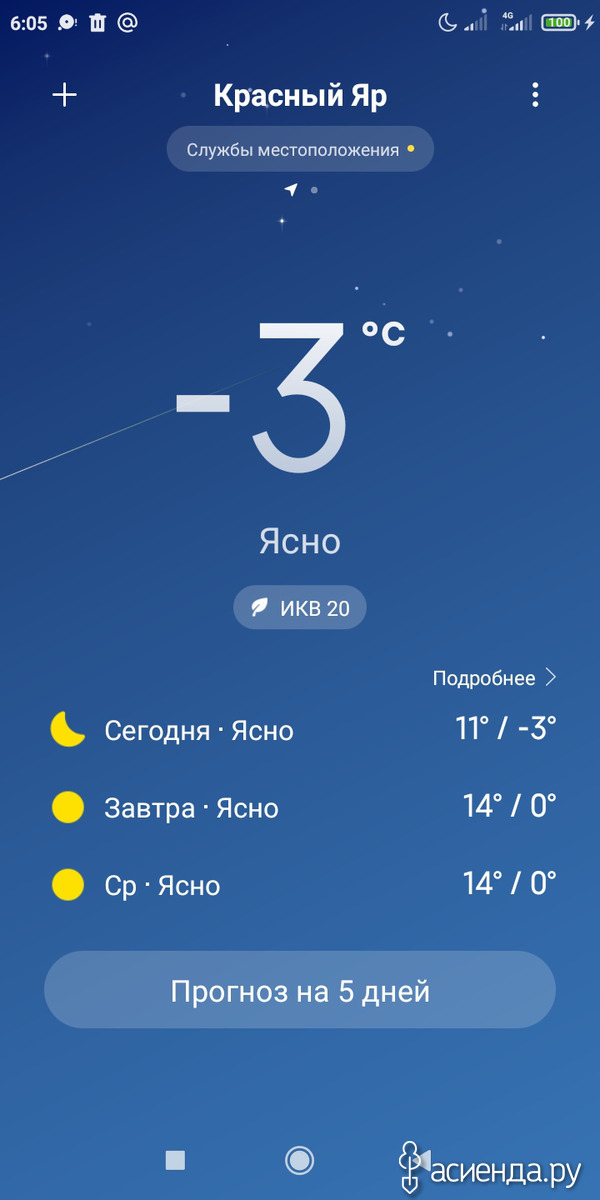Open the ИКВ 20 air quality chip
This screenshot has height=1200, width=600.
tap(300, 607)
